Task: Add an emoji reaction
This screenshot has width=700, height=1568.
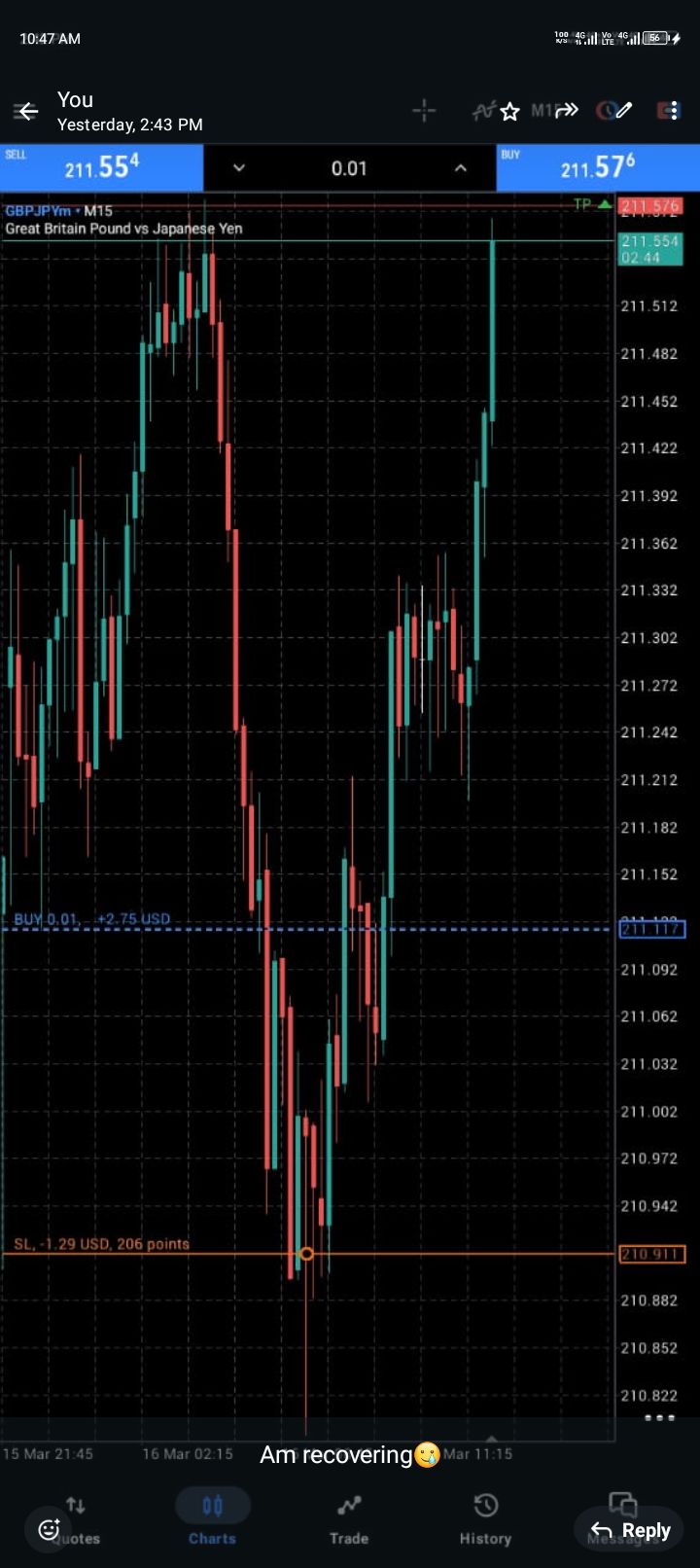Action: tap(49, 1529)
